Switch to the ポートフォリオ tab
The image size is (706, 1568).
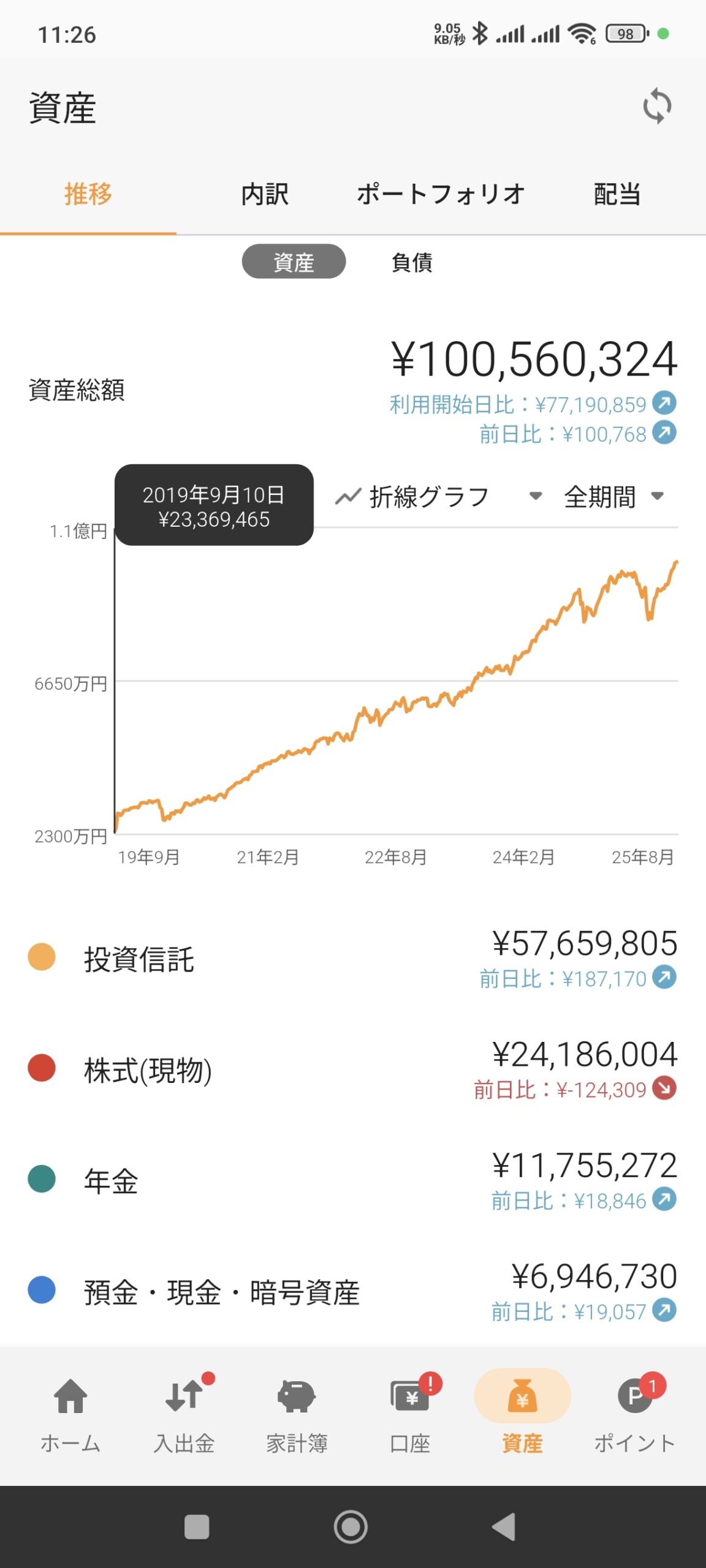point(441,194)
